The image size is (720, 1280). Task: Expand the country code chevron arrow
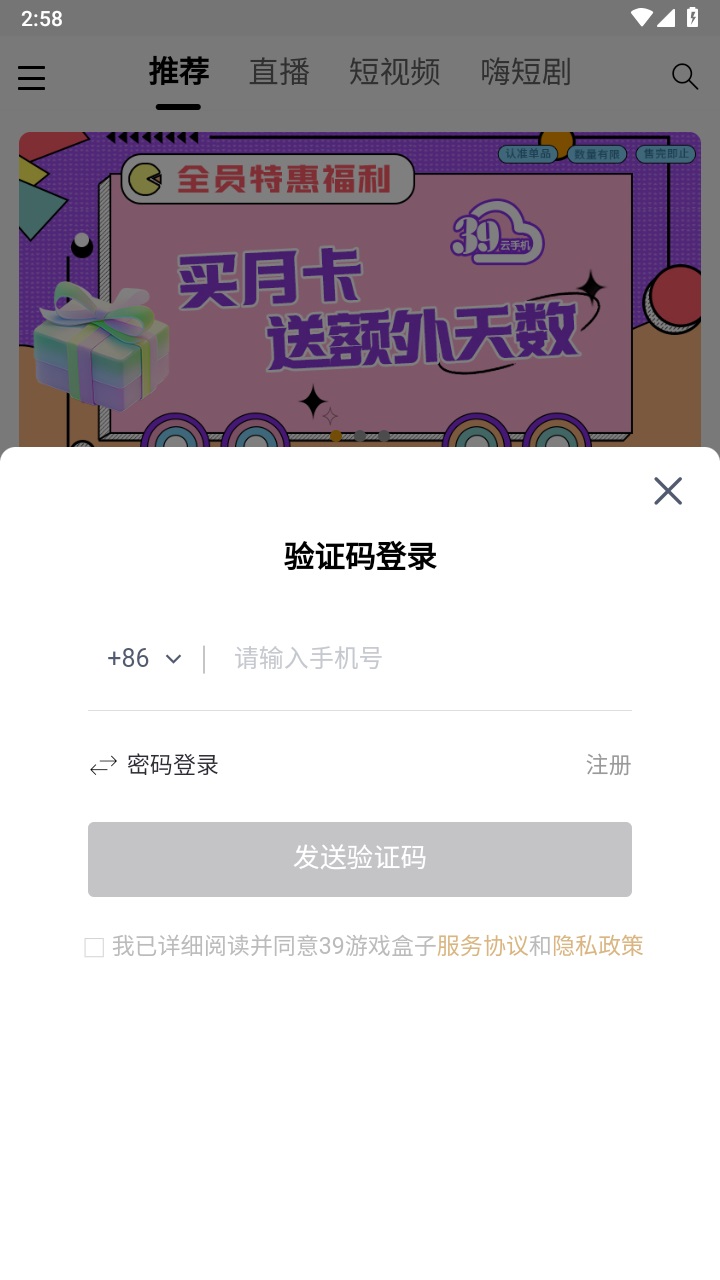coord(172,659)
